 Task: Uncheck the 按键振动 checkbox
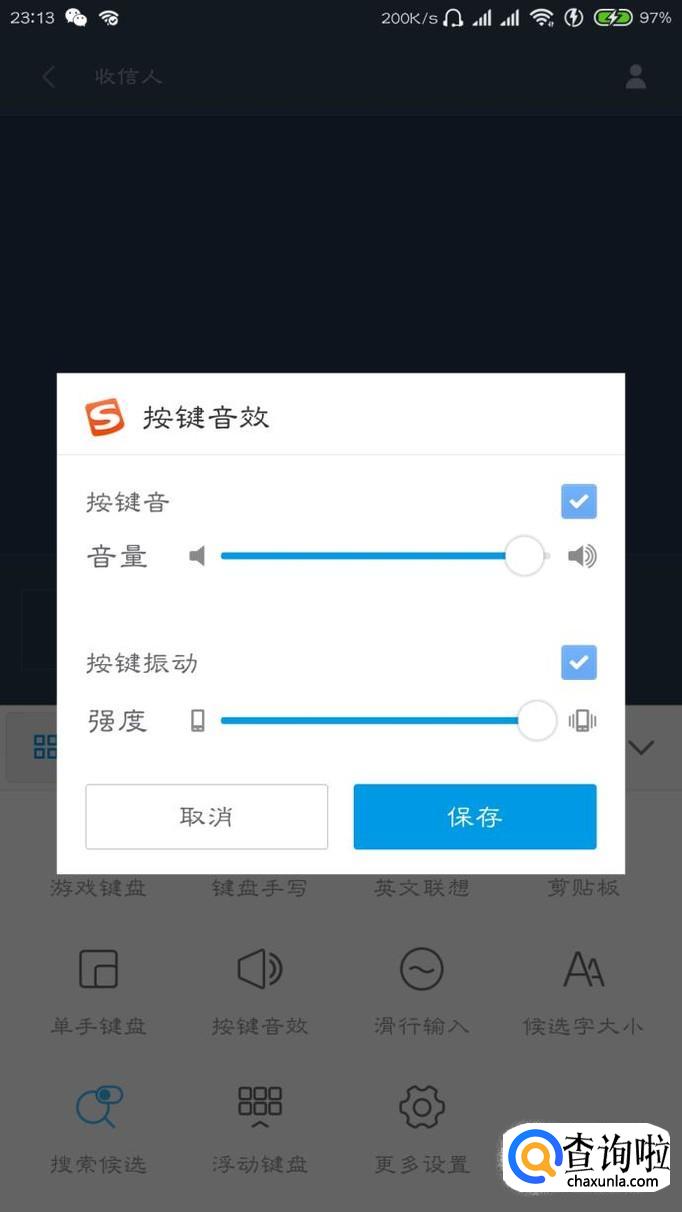coord(578,662)
